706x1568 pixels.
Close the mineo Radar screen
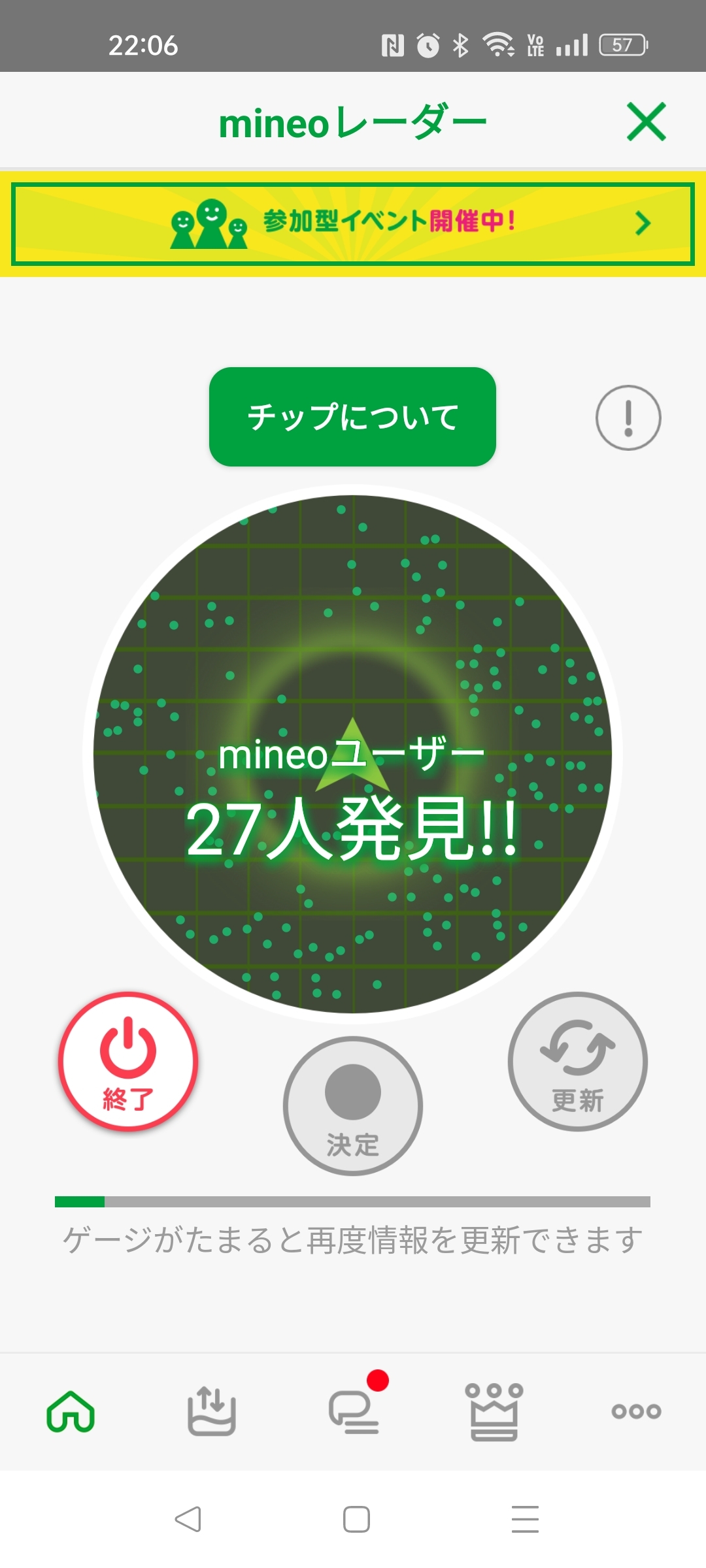click(646, 122)
